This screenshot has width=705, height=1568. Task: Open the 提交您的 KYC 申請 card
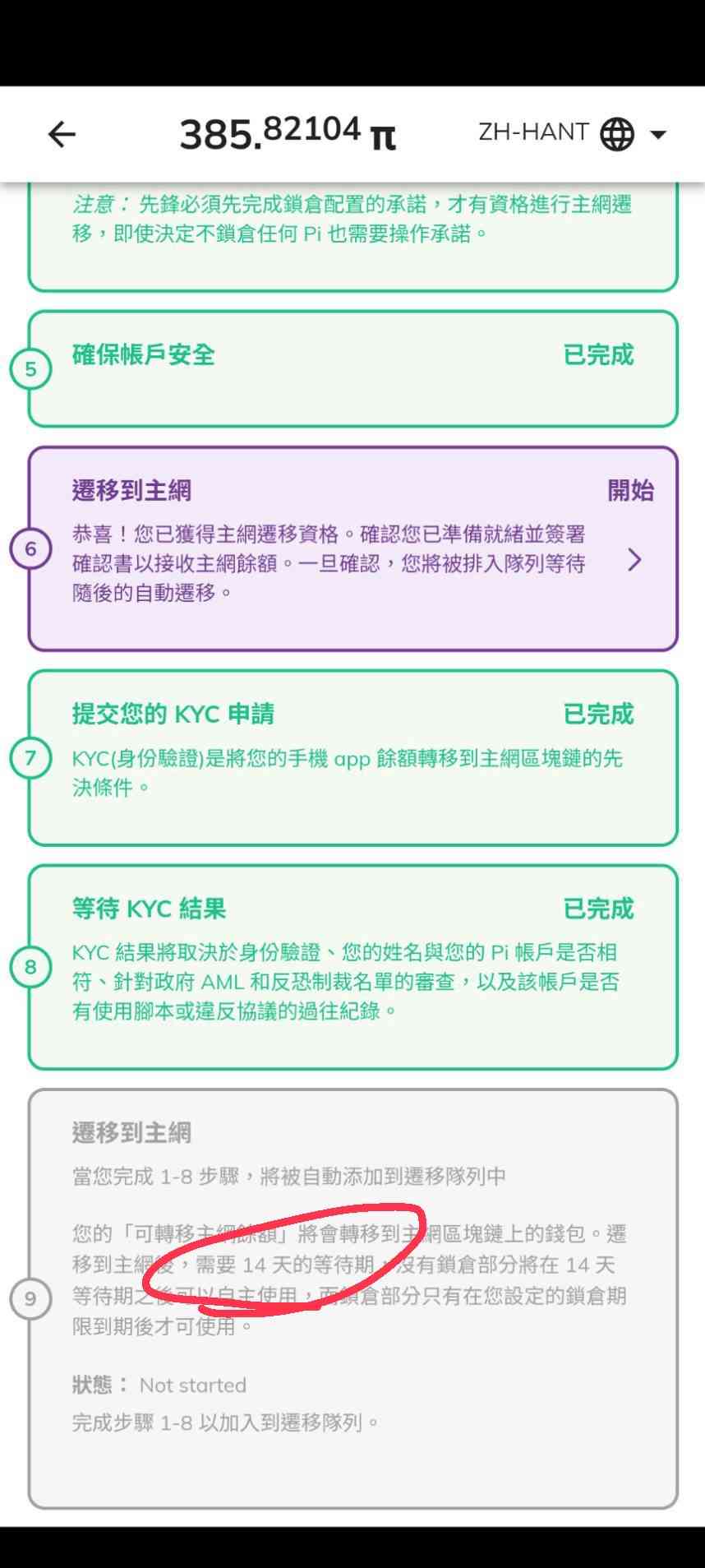point(353,757)
